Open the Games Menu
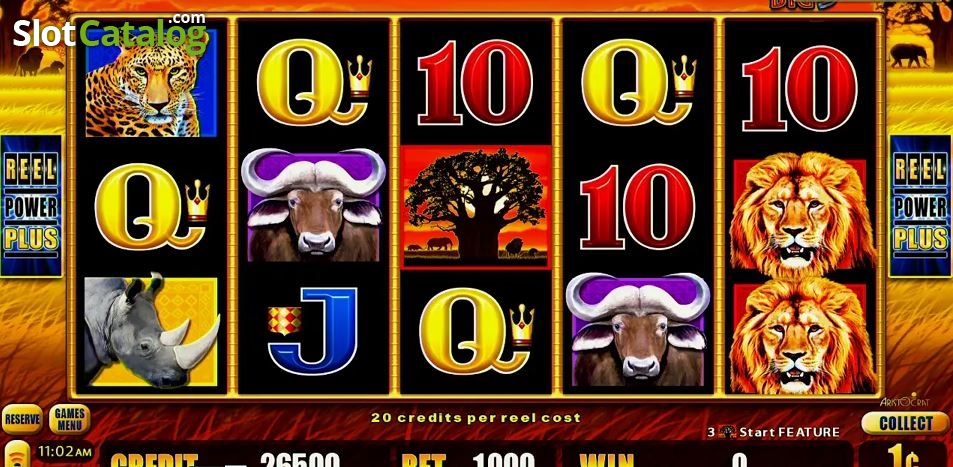Screen dimensions: 953x467 (69, 419)
